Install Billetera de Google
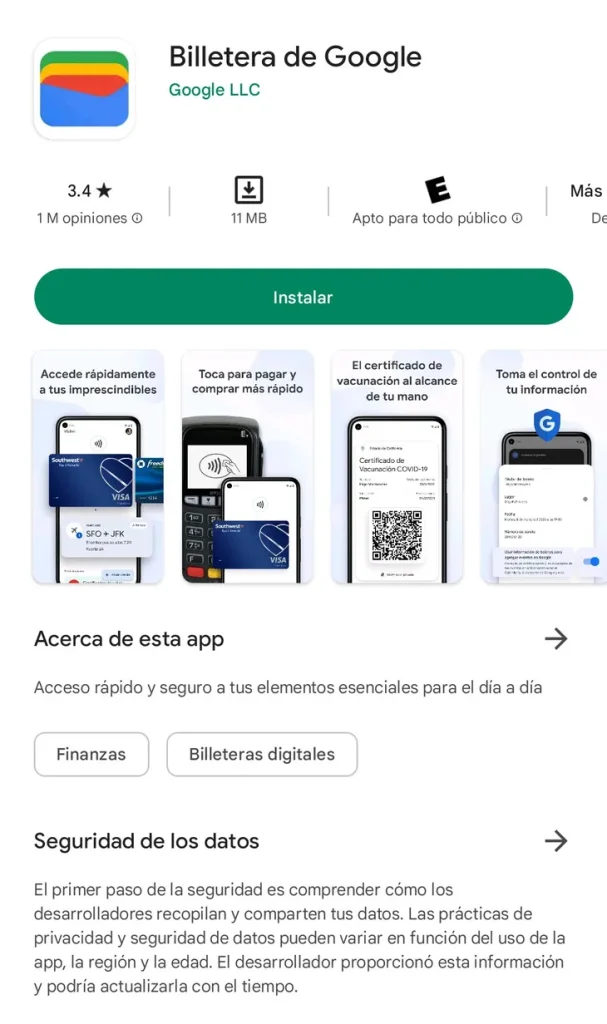The height and width of the screenshot is (1024, 607). [303, 297]
